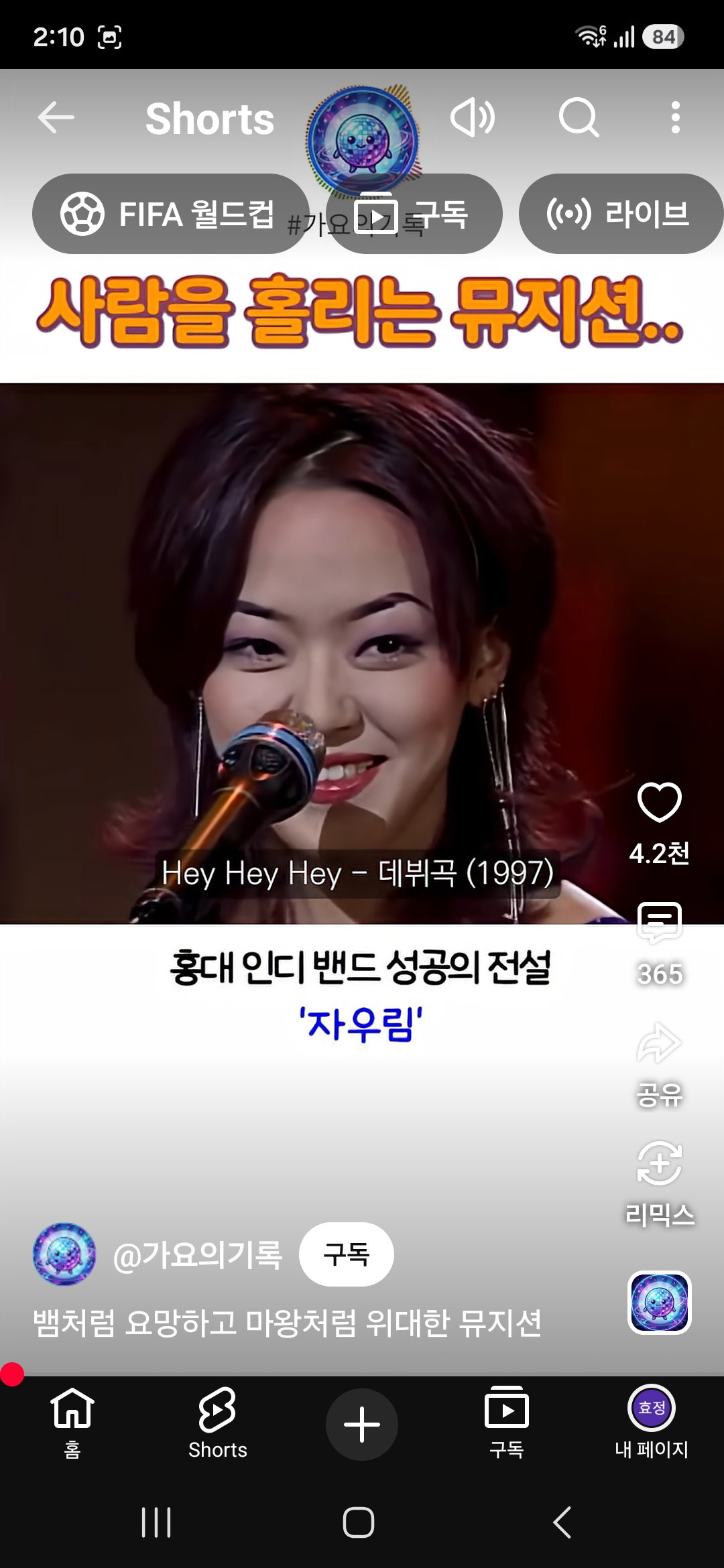Subscribe to @가요의기록 with the white 구독 button
Image resolution: width=724 pixels, height=1568 pixels.
pyautogui.click(x=347, y=1254)
